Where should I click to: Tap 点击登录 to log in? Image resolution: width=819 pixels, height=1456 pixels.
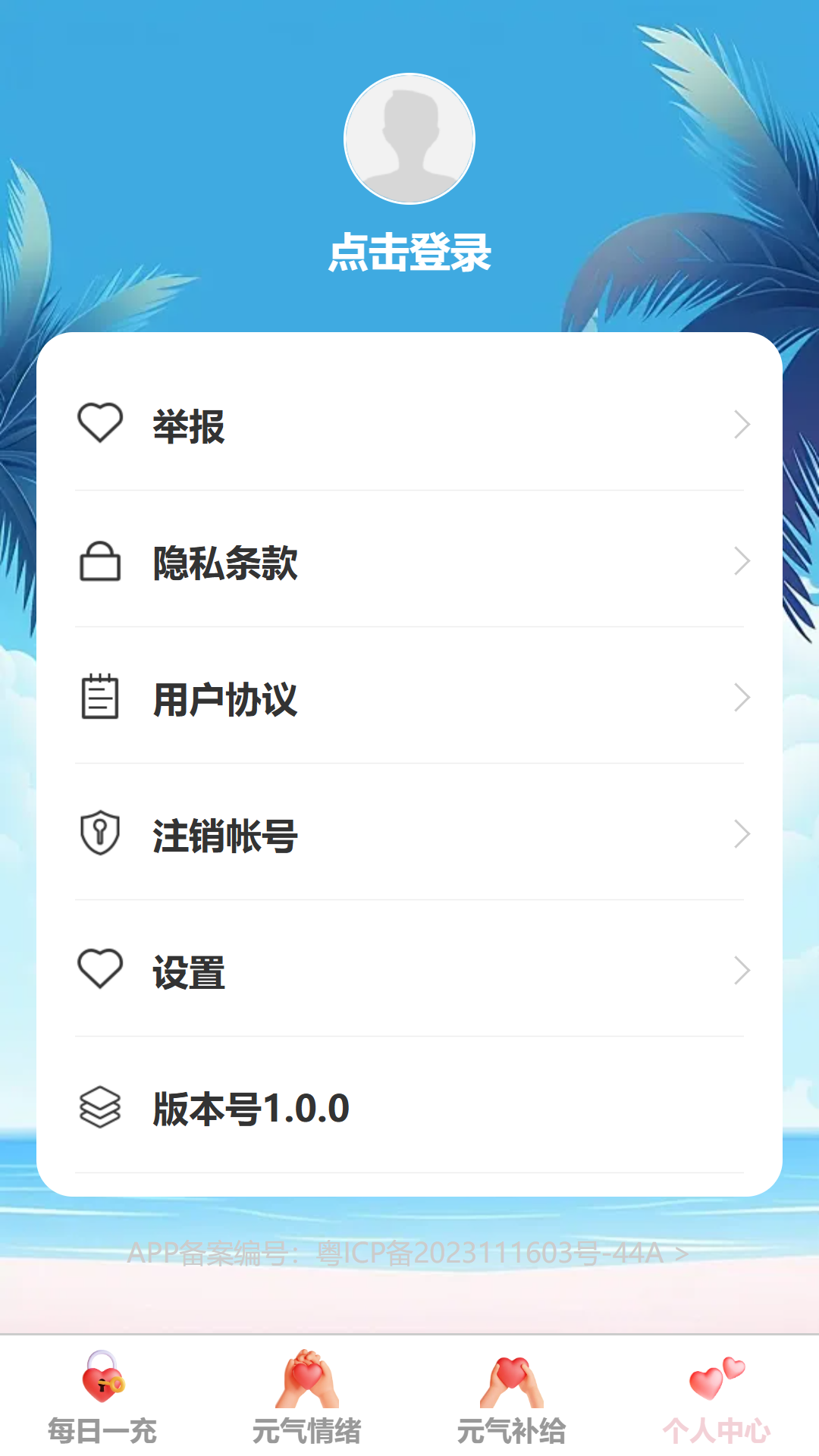409,253
